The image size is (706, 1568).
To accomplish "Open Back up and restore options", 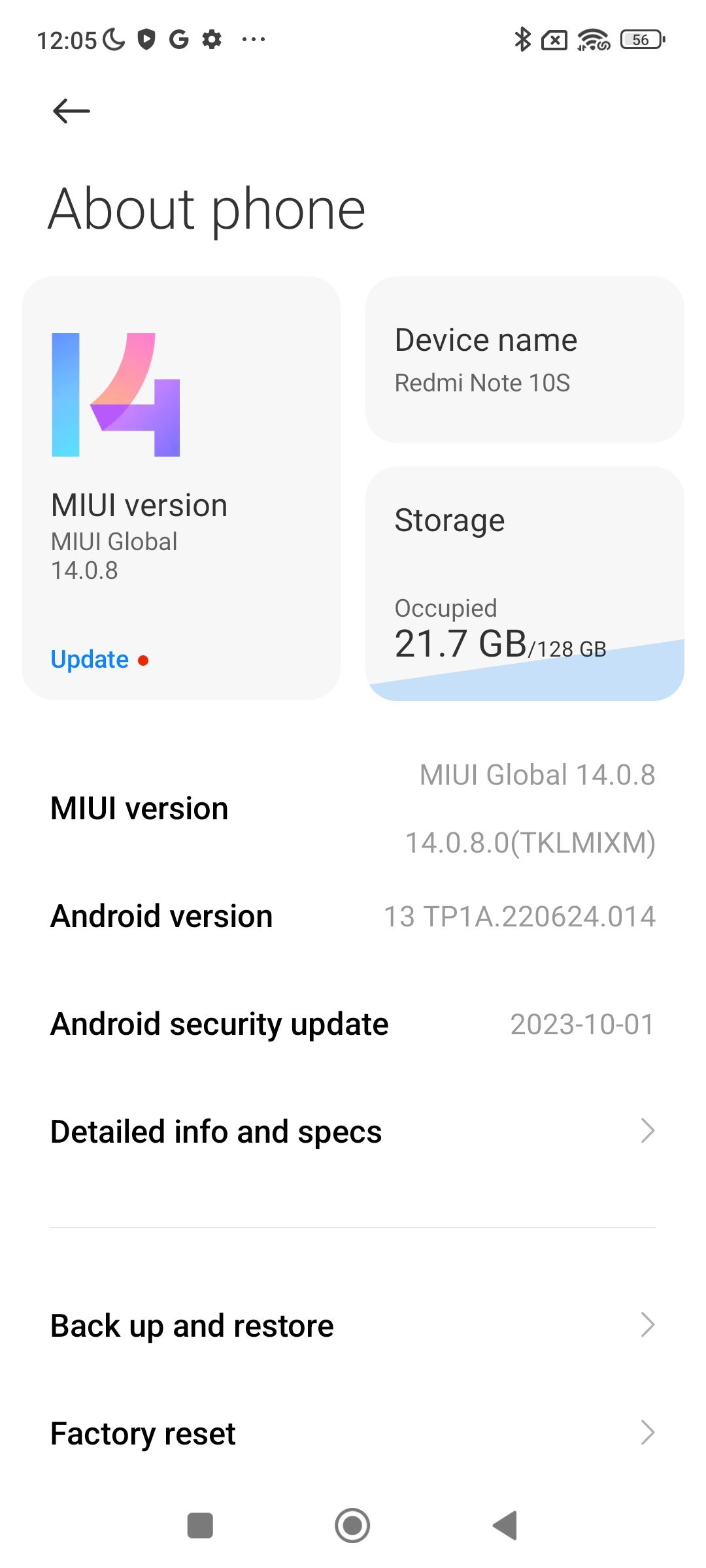I will pos(353,1325).
